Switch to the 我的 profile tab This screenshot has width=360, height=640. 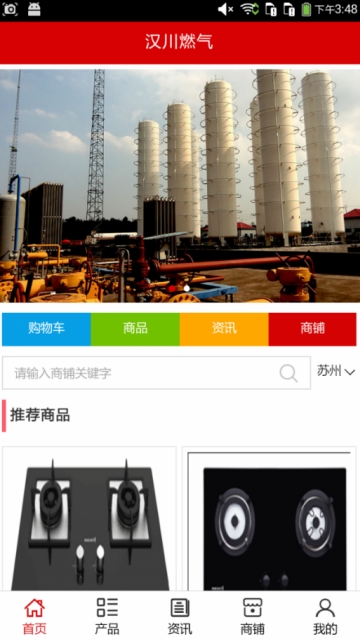325,616
